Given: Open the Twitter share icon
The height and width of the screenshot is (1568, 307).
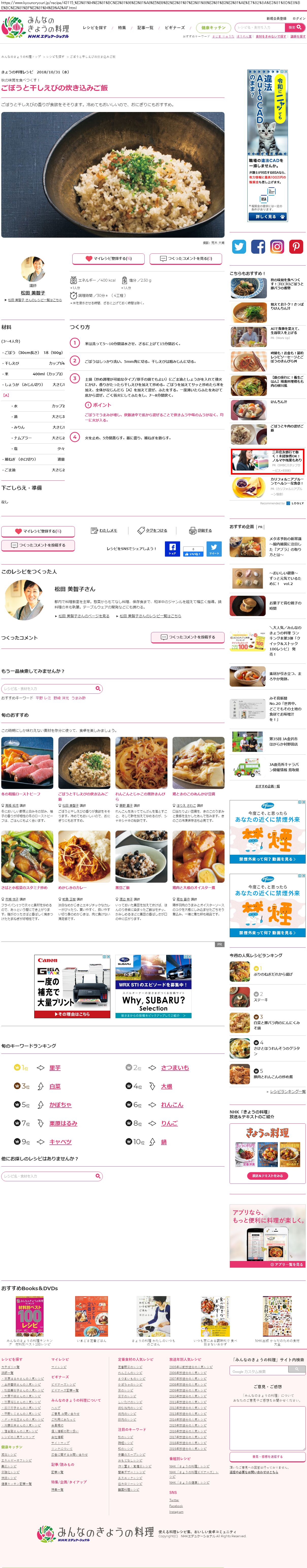Looking at the screenshot, I should pos(239,247).
